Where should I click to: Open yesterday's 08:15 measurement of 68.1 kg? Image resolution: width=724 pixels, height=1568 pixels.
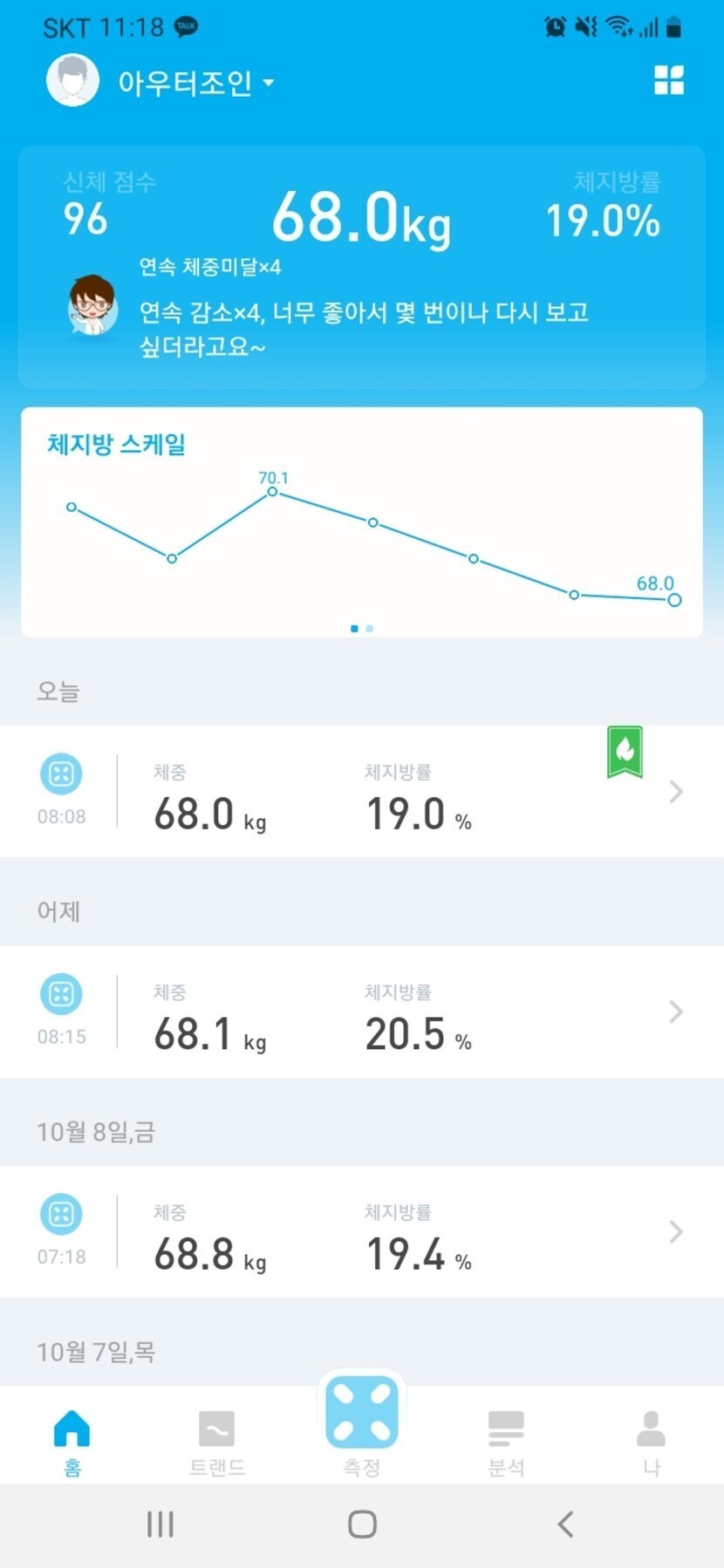tap(361, 1012)
